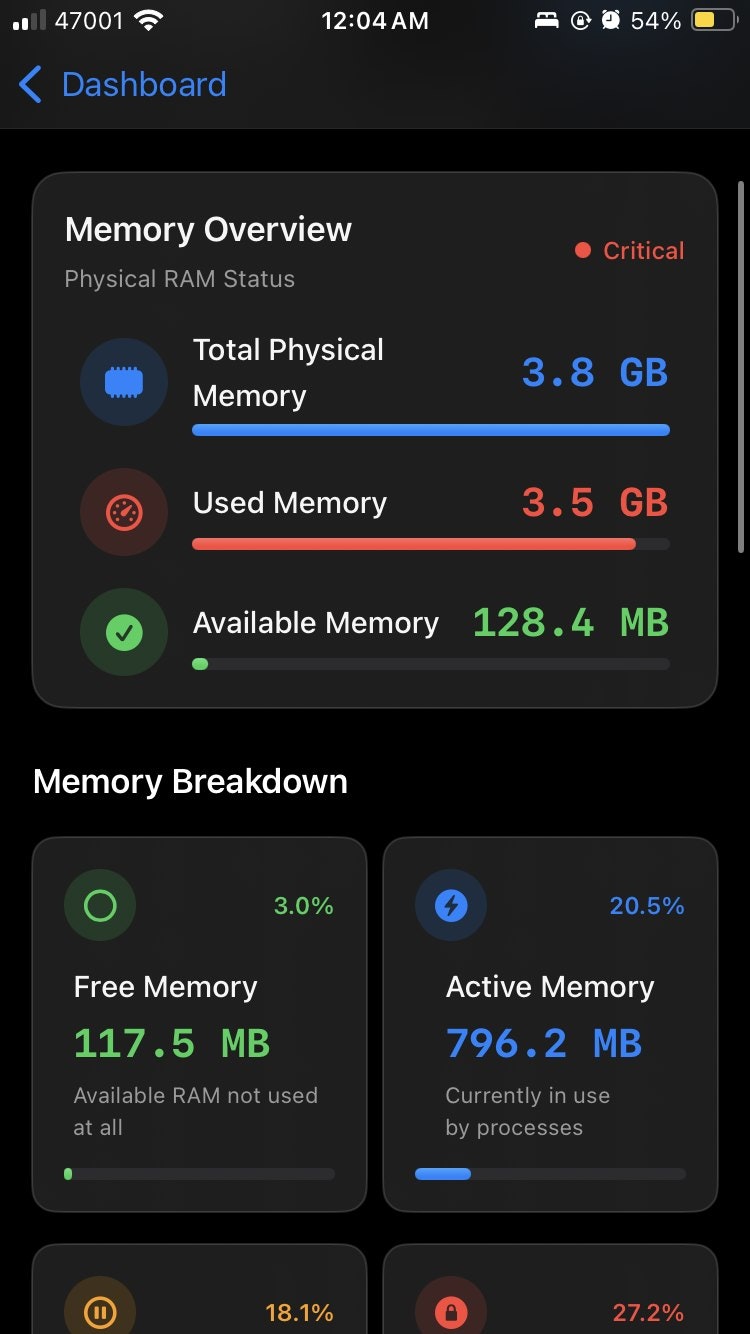Image resolution: width=750 pixels, height=1334 pixels.
Task: Go back to Dashboard
Action: tap(122, 85)
